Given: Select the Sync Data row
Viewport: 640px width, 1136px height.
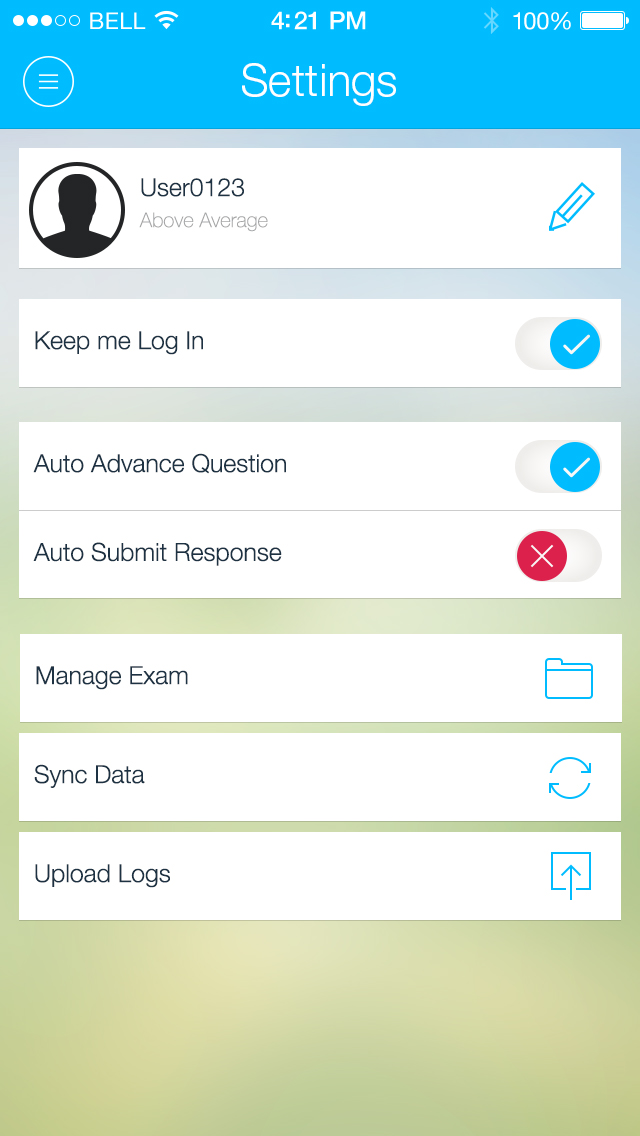Looking at the screenshot, I should pos(320,777).
